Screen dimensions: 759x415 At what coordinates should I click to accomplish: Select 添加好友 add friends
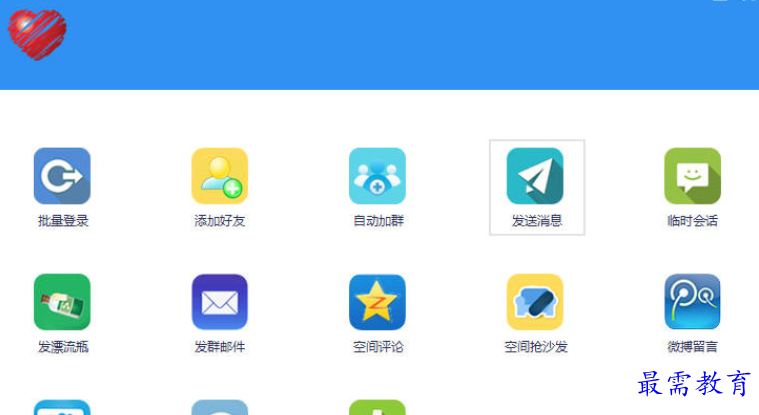[219, 177]
